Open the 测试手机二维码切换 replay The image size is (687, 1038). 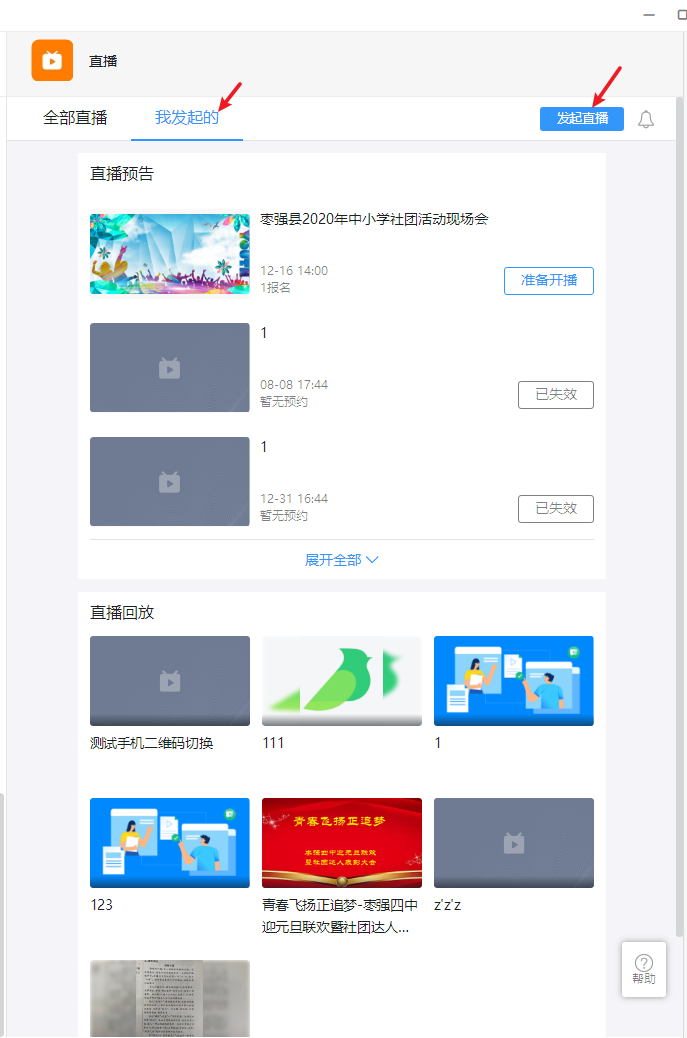[x=170, y=681]
